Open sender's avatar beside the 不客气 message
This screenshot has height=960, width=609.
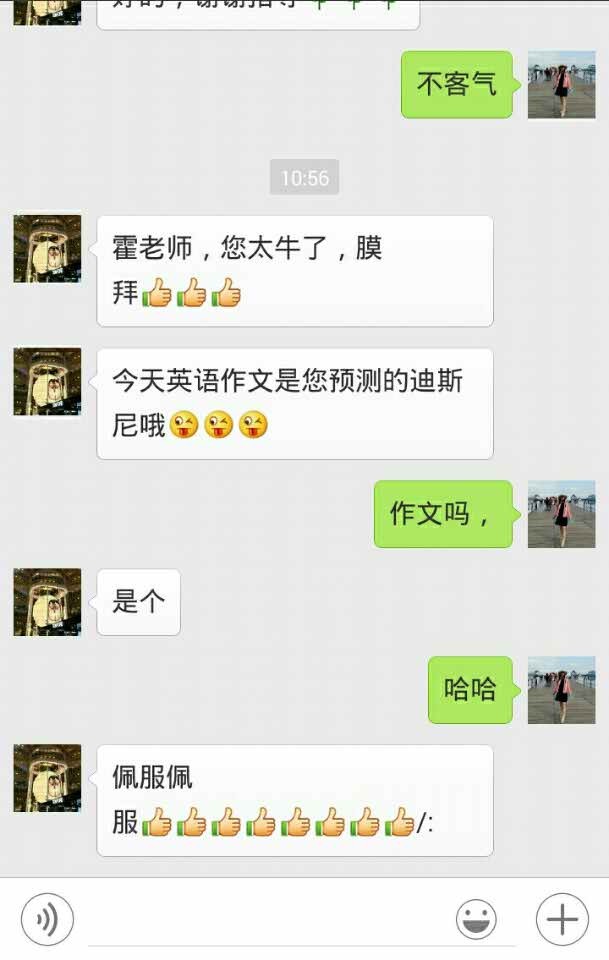[561, 85]
